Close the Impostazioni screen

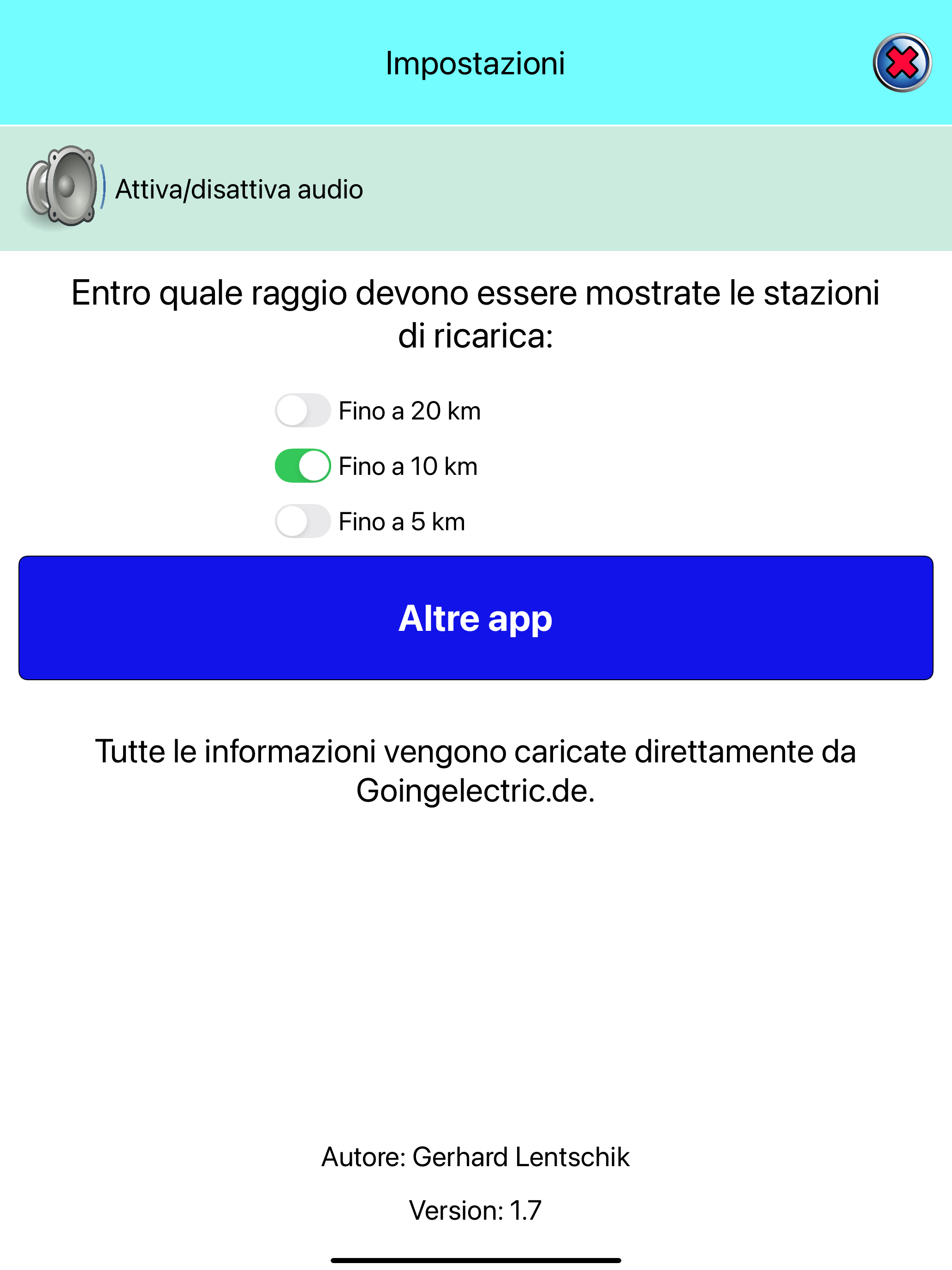902,63
